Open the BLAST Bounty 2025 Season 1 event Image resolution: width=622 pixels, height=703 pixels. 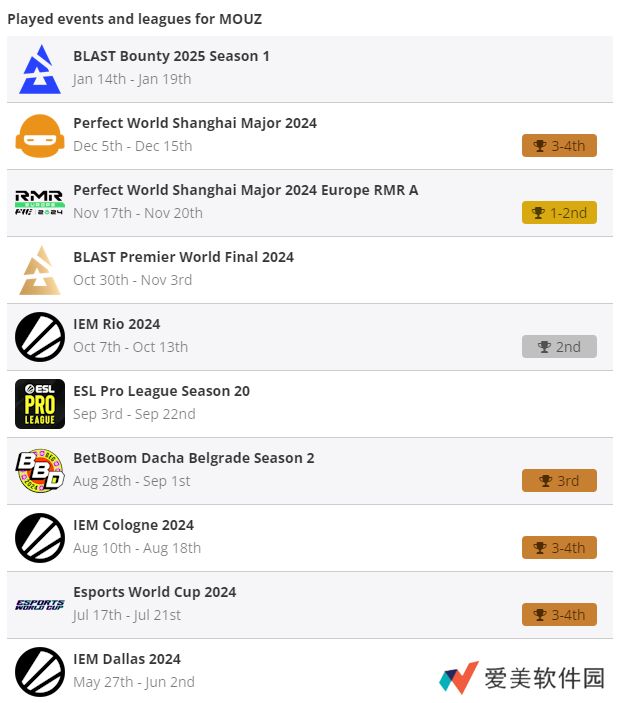click(x=171, y=57)
